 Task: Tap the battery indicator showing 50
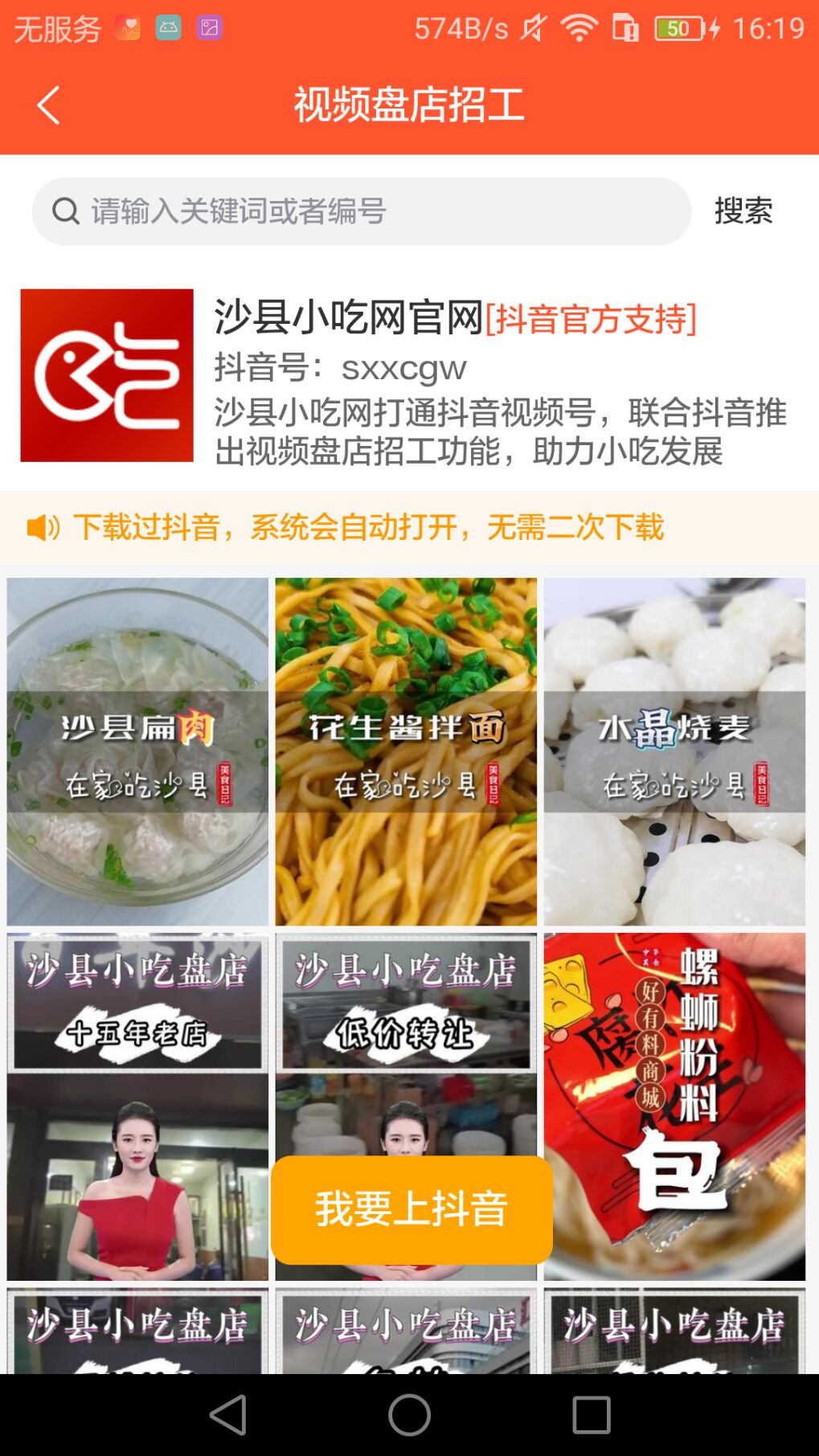click(678, 27)
